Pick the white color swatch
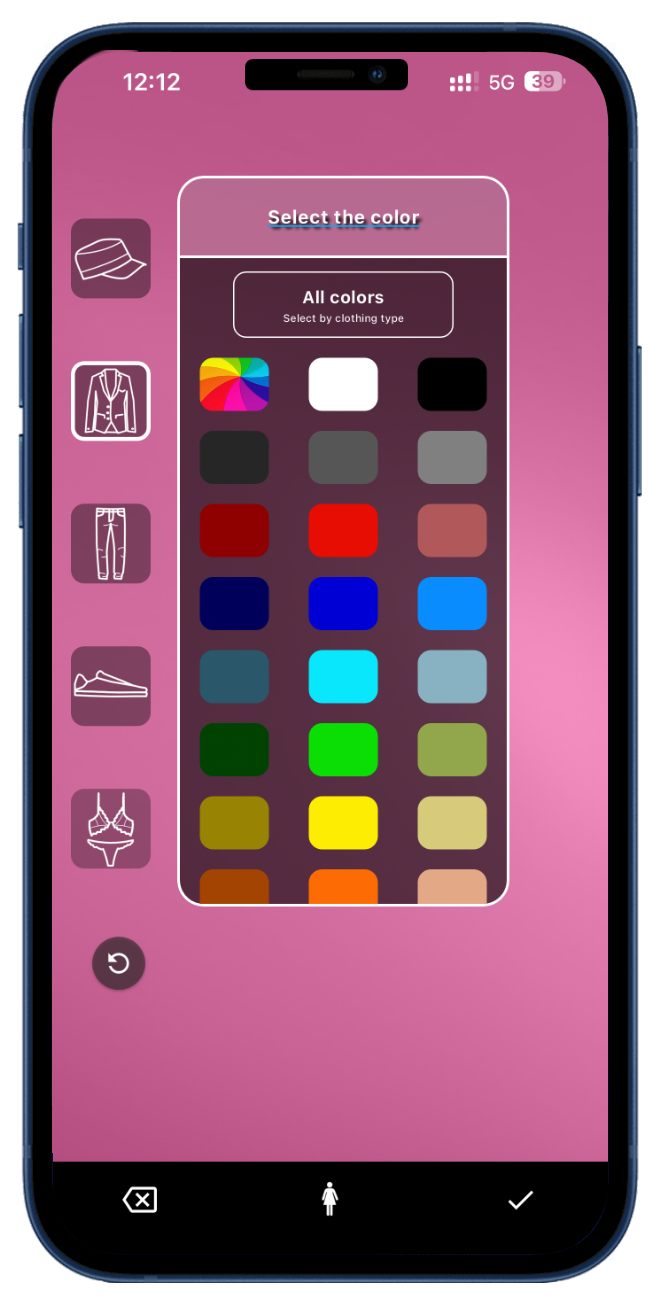 [x=343, y=384]
